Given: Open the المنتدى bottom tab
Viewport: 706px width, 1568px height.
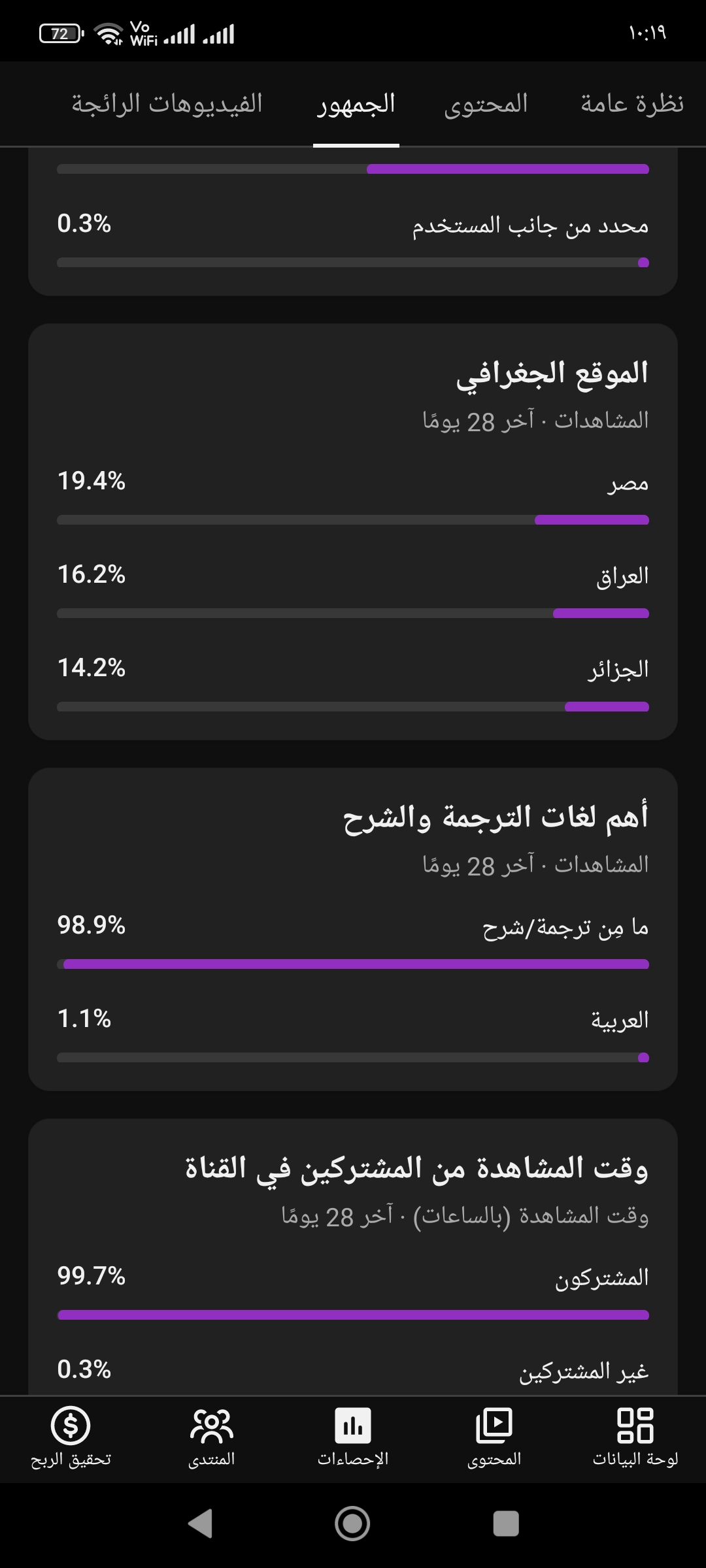Looking at the screenshot, I should [x=212, y=1437].
